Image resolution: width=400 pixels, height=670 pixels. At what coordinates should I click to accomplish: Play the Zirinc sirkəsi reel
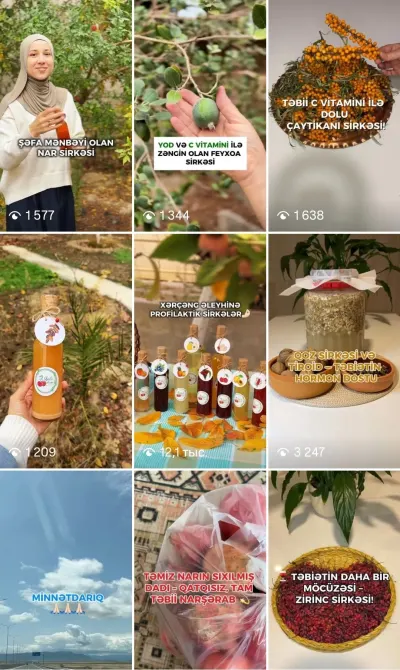(x=334, y=570)
